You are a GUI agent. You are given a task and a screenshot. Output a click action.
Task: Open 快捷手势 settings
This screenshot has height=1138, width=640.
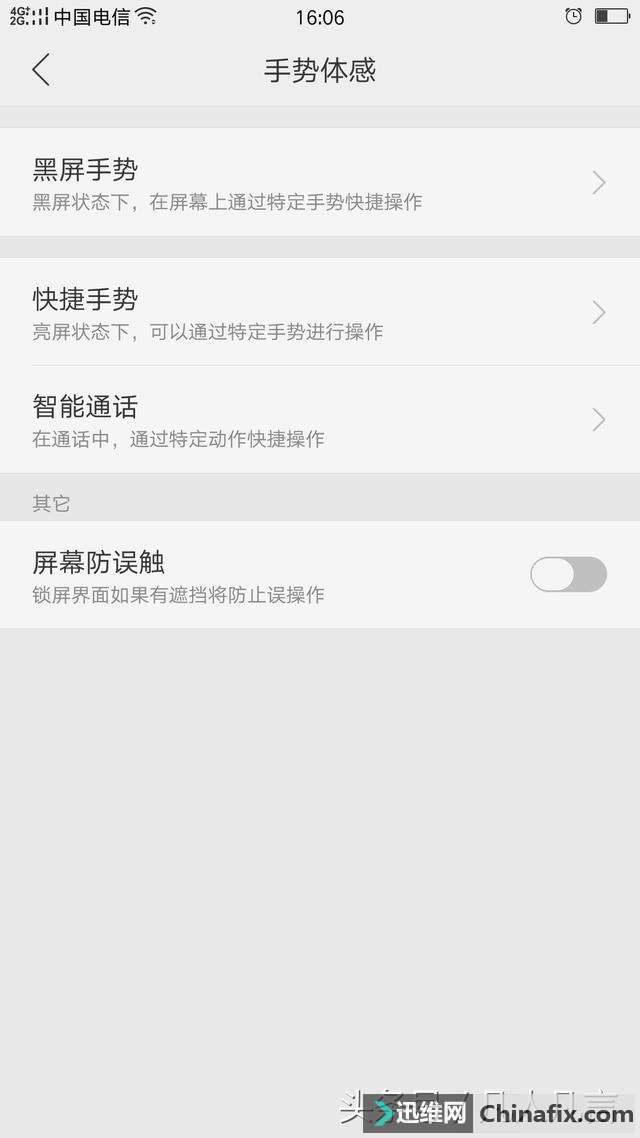click(320, 312)
